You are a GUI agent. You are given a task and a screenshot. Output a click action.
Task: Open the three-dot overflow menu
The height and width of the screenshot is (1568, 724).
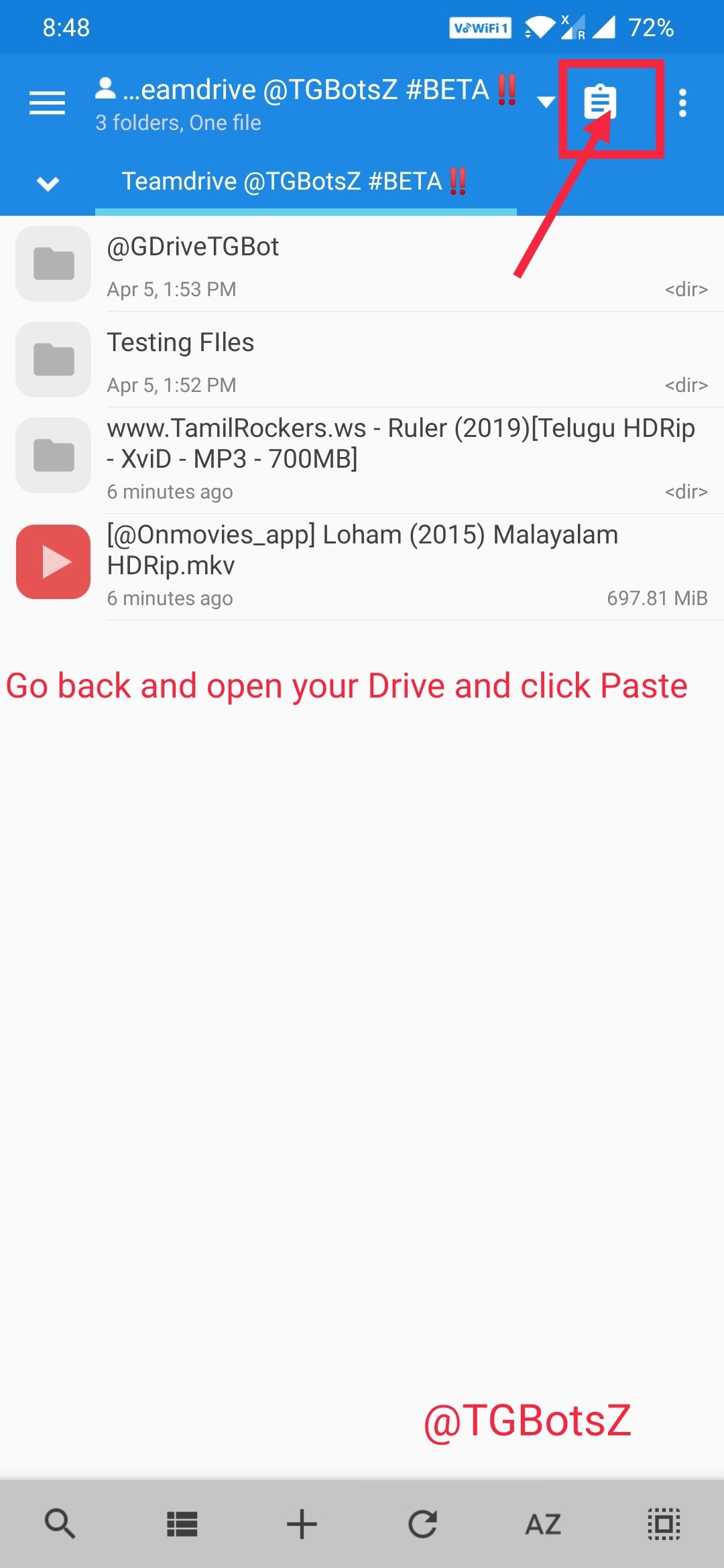point(682,103)
